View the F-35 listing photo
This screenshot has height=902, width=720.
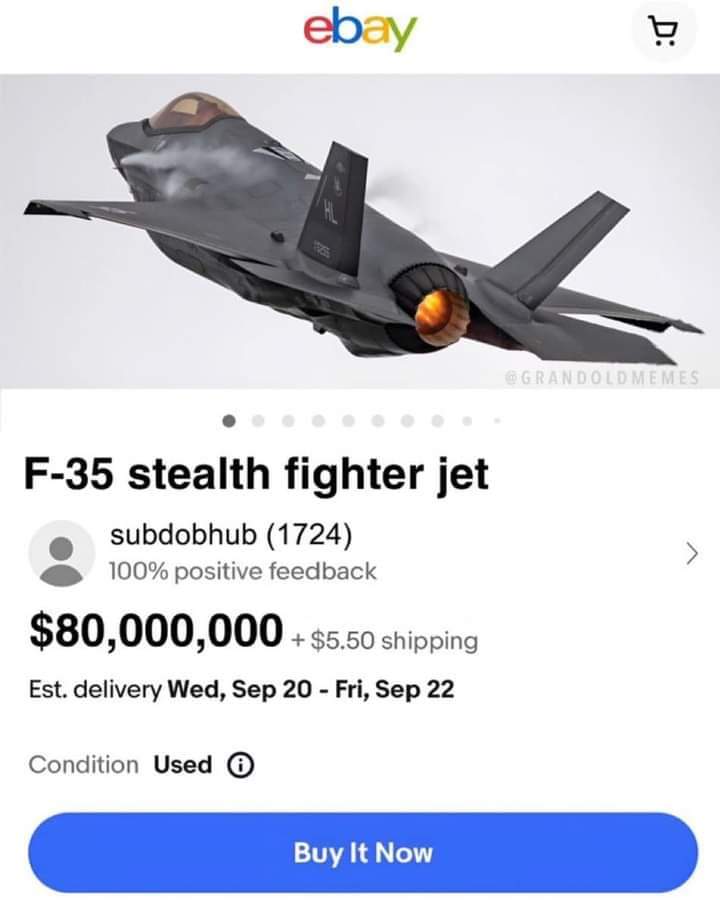point(360,232)
